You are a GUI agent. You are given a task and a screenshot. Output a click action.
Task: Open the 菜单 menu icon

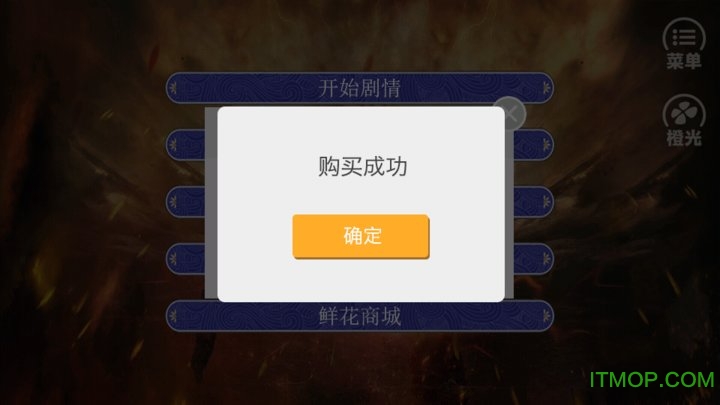[684, 44]
